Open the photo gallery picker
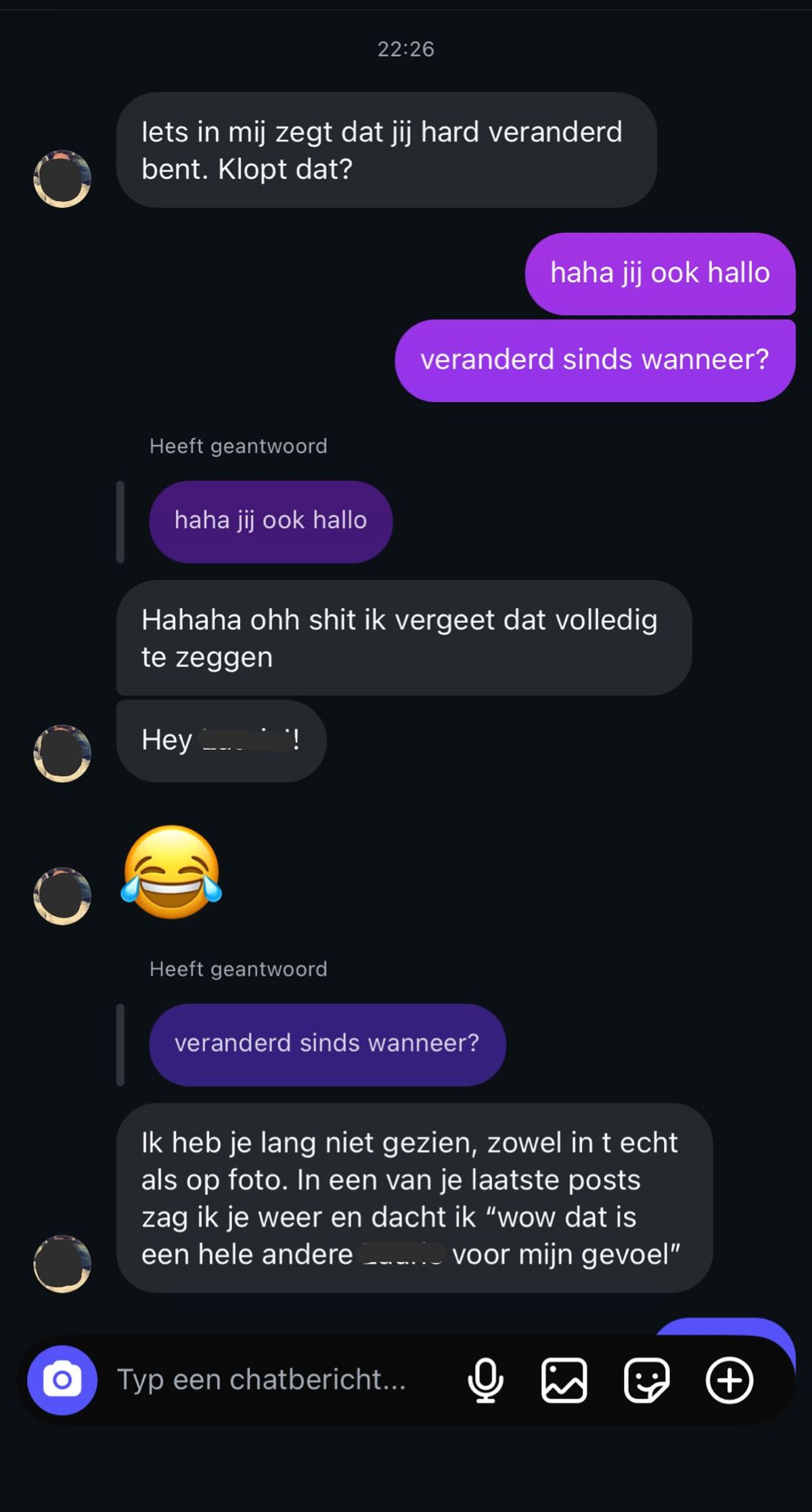812x1512 pixels. pos(564,1380)
